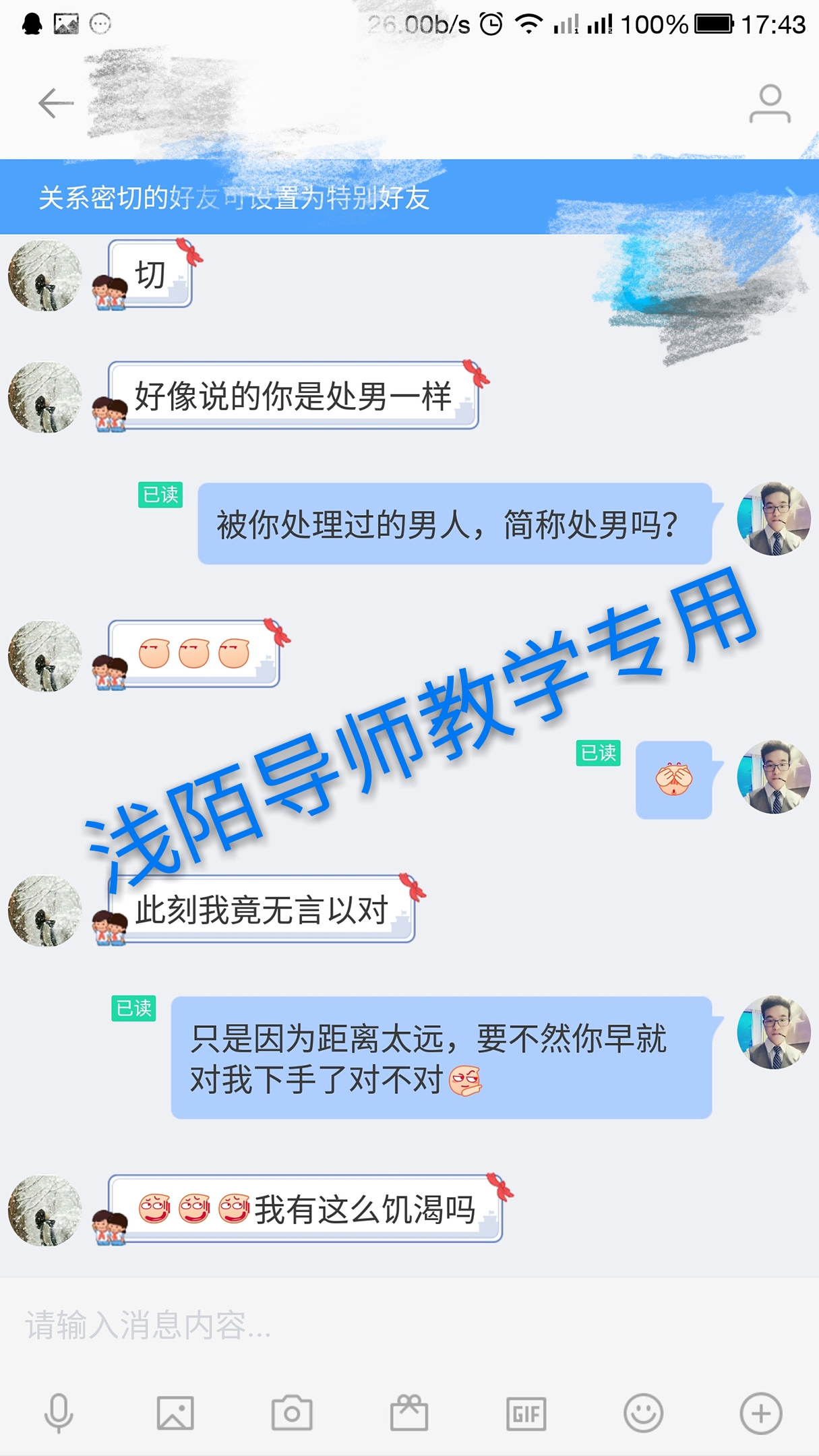Tap friend's avatar beside 好像说的你是处男一样

[44, 397]
